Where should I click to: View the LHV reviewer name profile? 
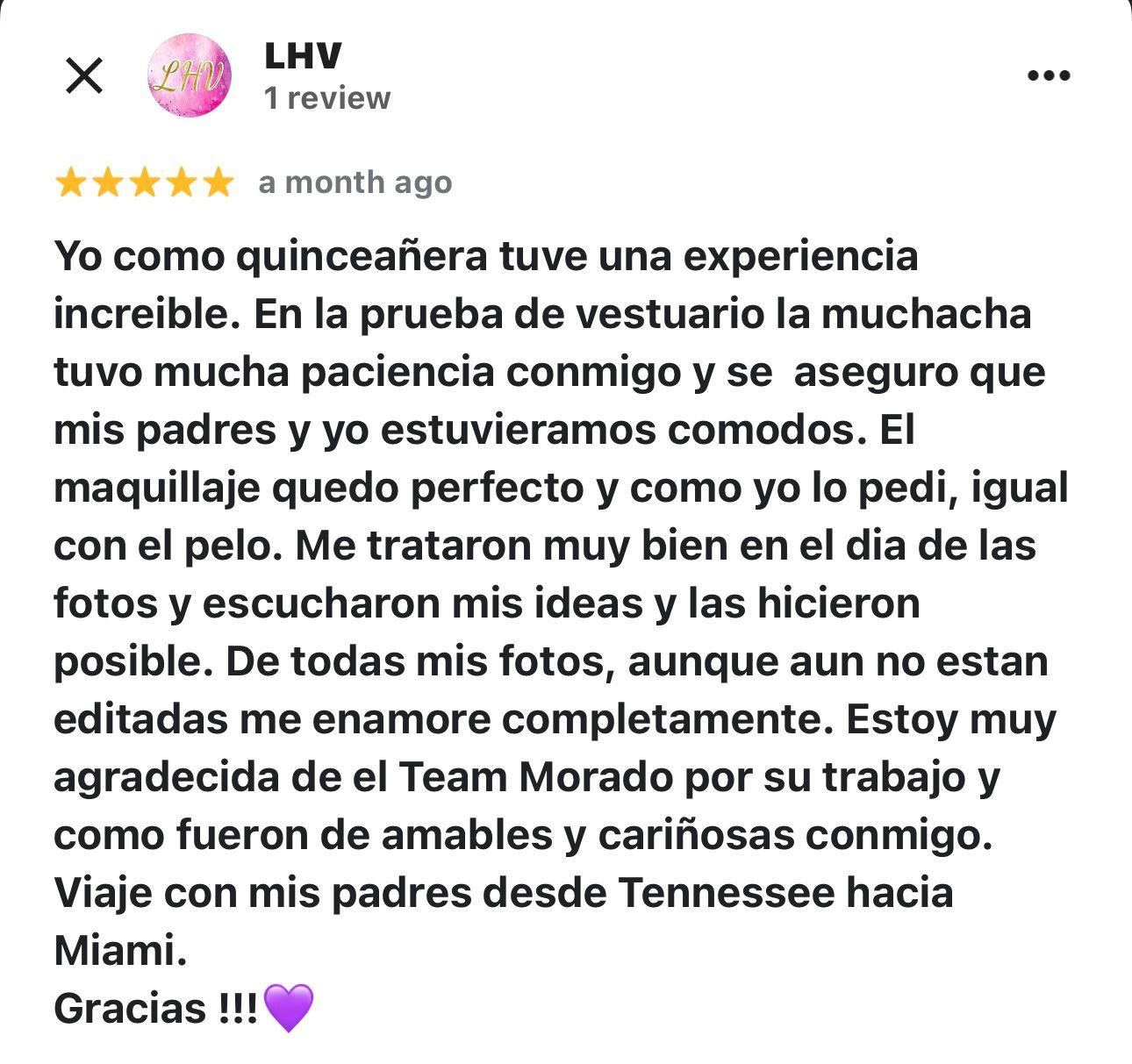tap(303, 56)
